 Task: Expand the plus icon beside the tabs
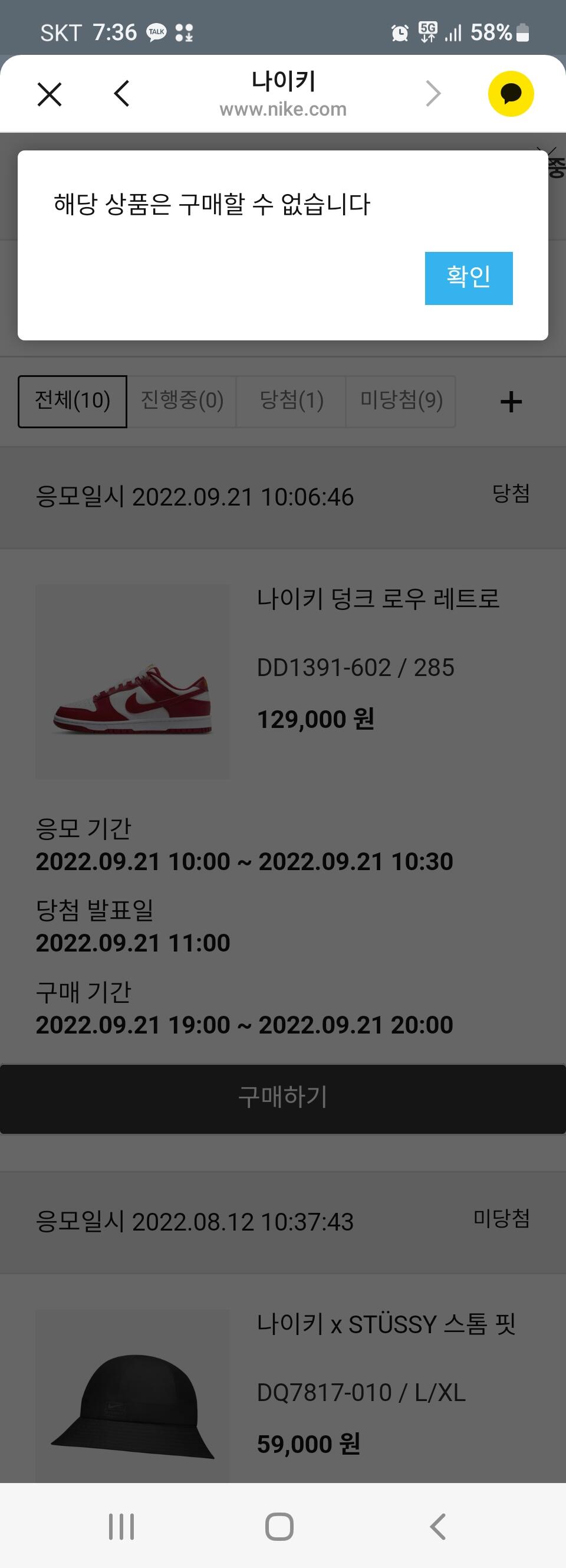pos(511,402)
